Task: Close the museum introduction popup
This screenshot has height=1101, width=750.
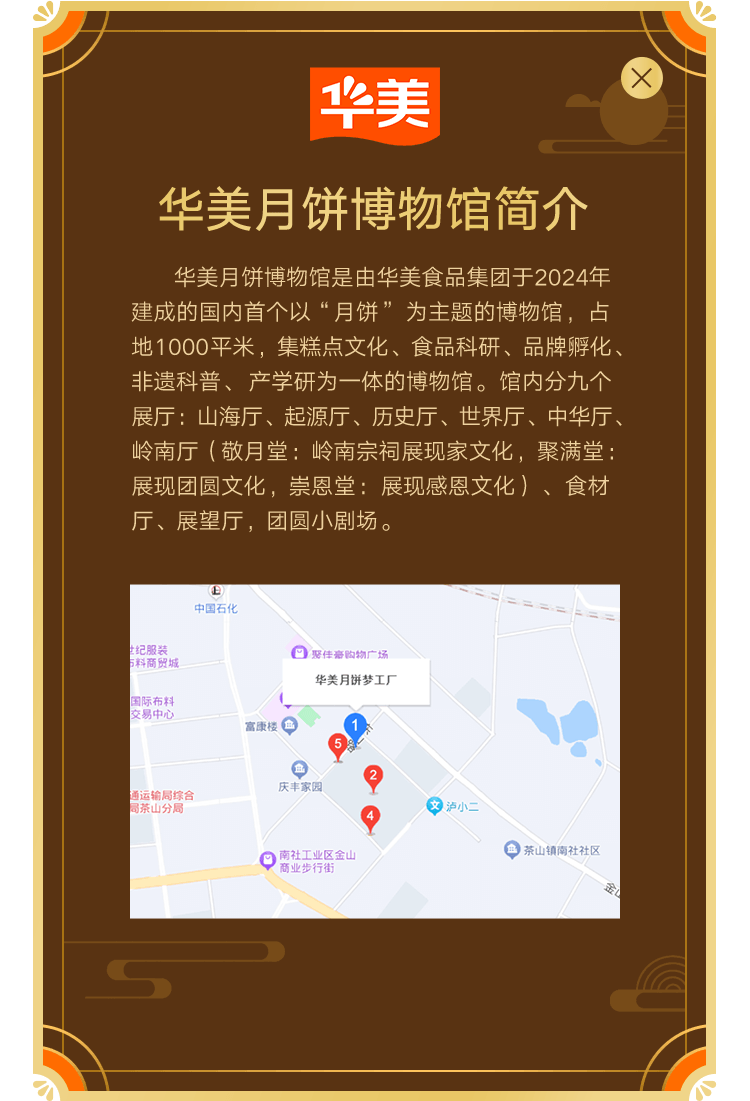Action: coord(642,78)
